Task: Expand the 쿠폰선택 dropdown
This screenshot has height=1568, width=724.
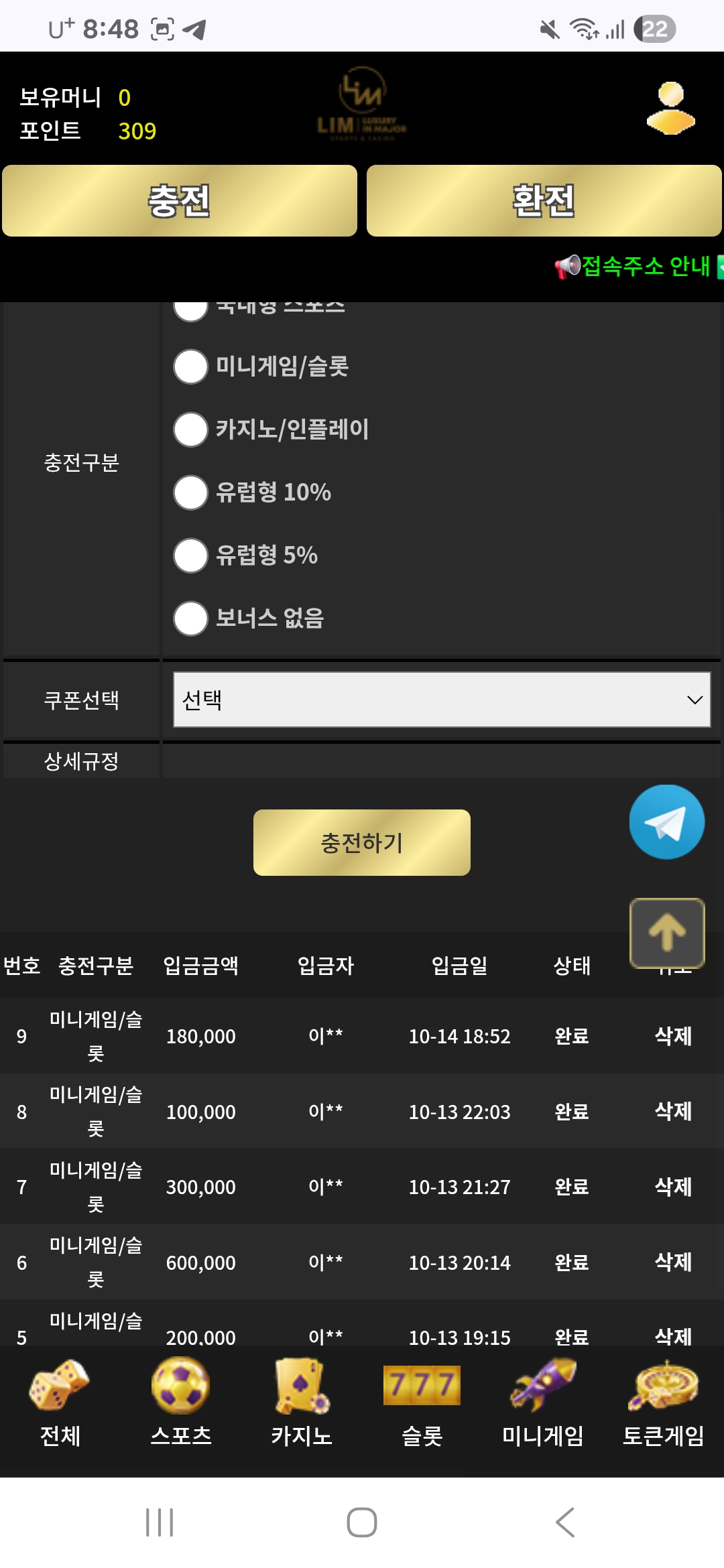Action: 442,700
